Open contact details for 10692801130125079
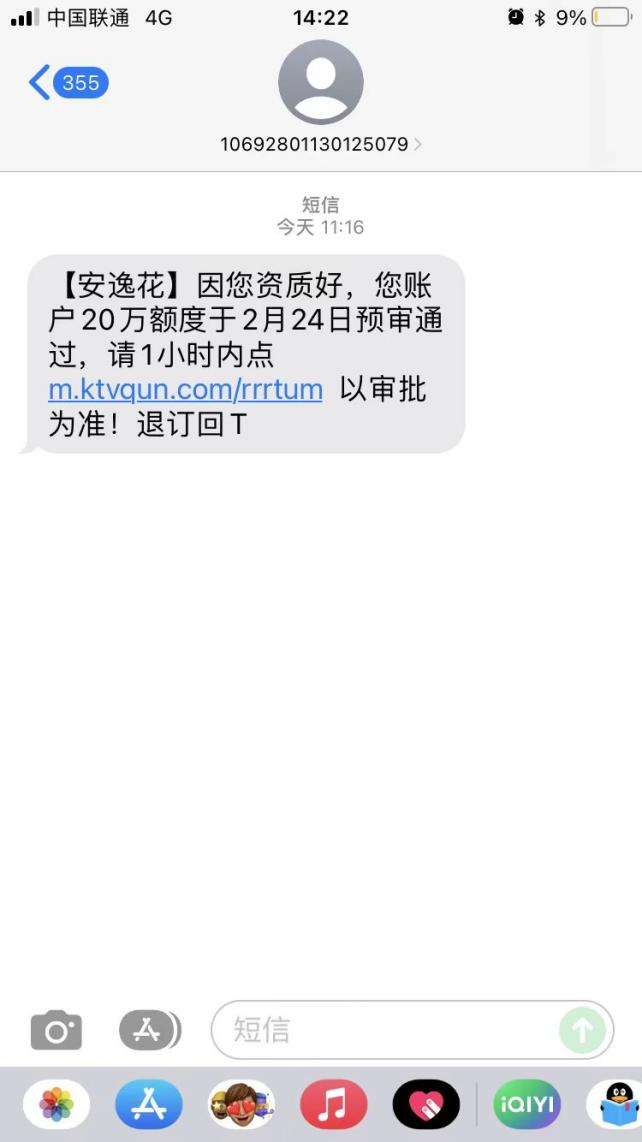This screenshot has height=1142, width=642. (320, 144)
